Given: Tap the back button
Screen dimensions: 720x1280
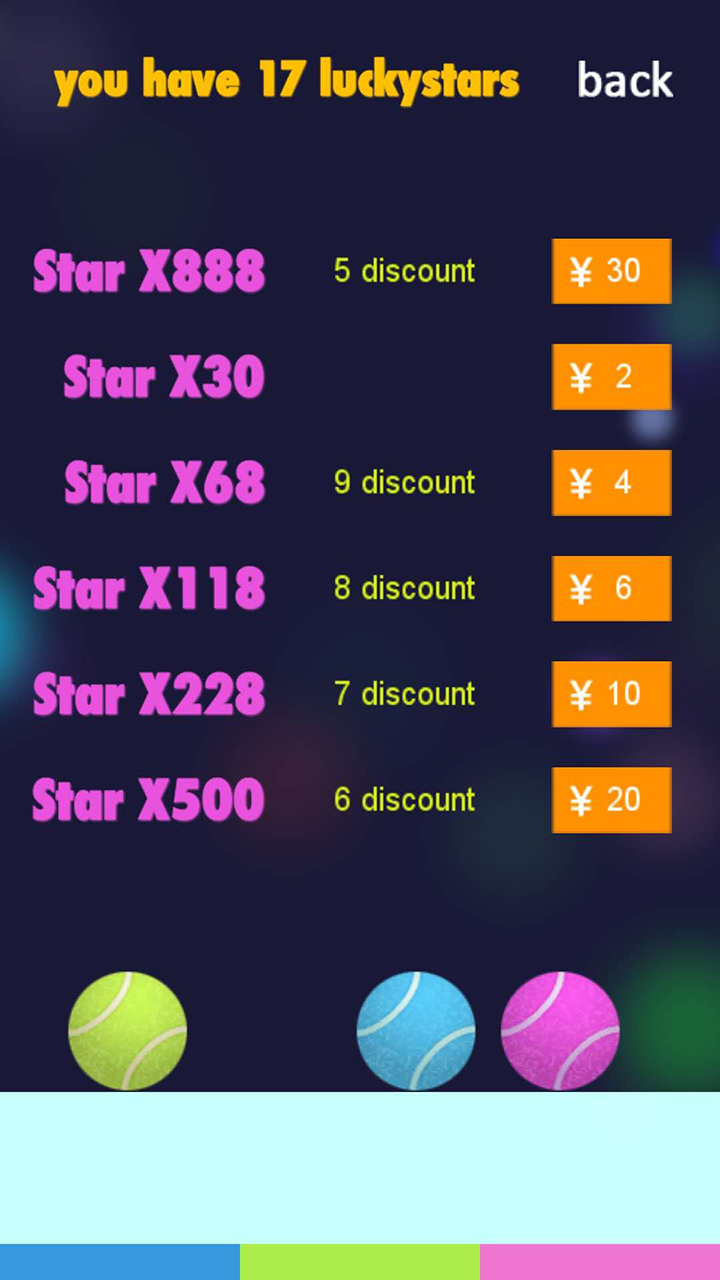Looking at the screenshot, I should pyautogui.click(x=625, y=80).
